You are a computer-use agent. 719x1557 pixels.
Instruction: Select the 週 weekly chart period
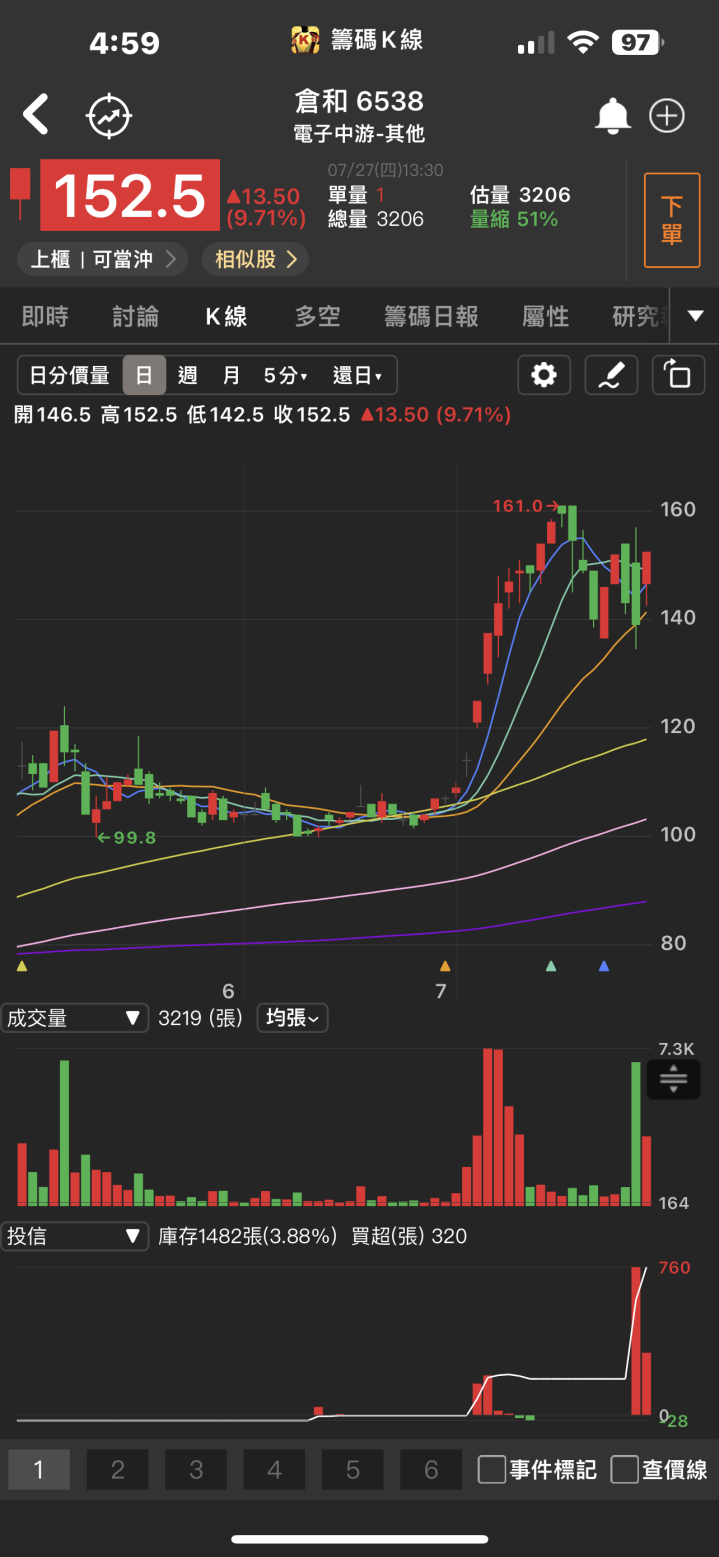(x=187, y=376)
